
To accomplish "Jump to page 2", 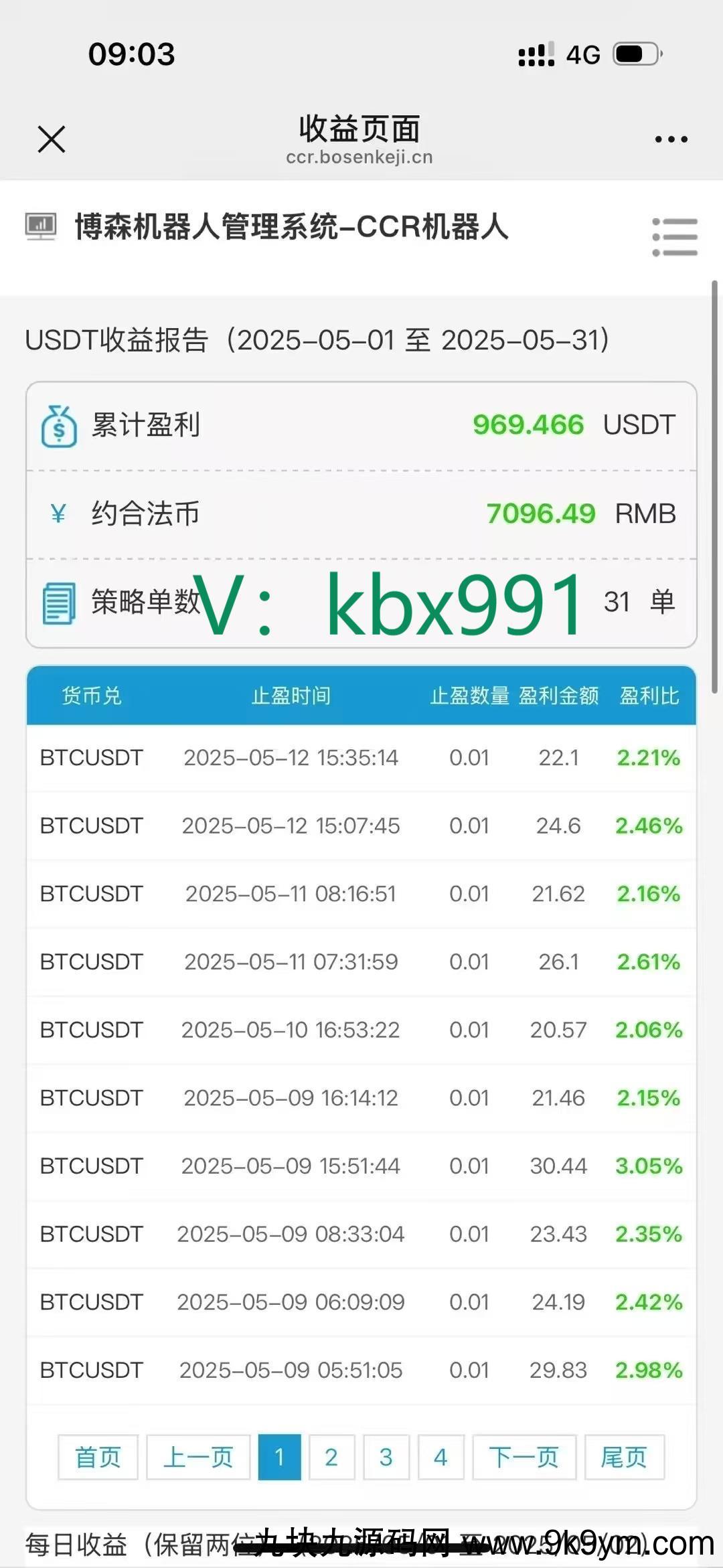I will tap(331, 1457).
